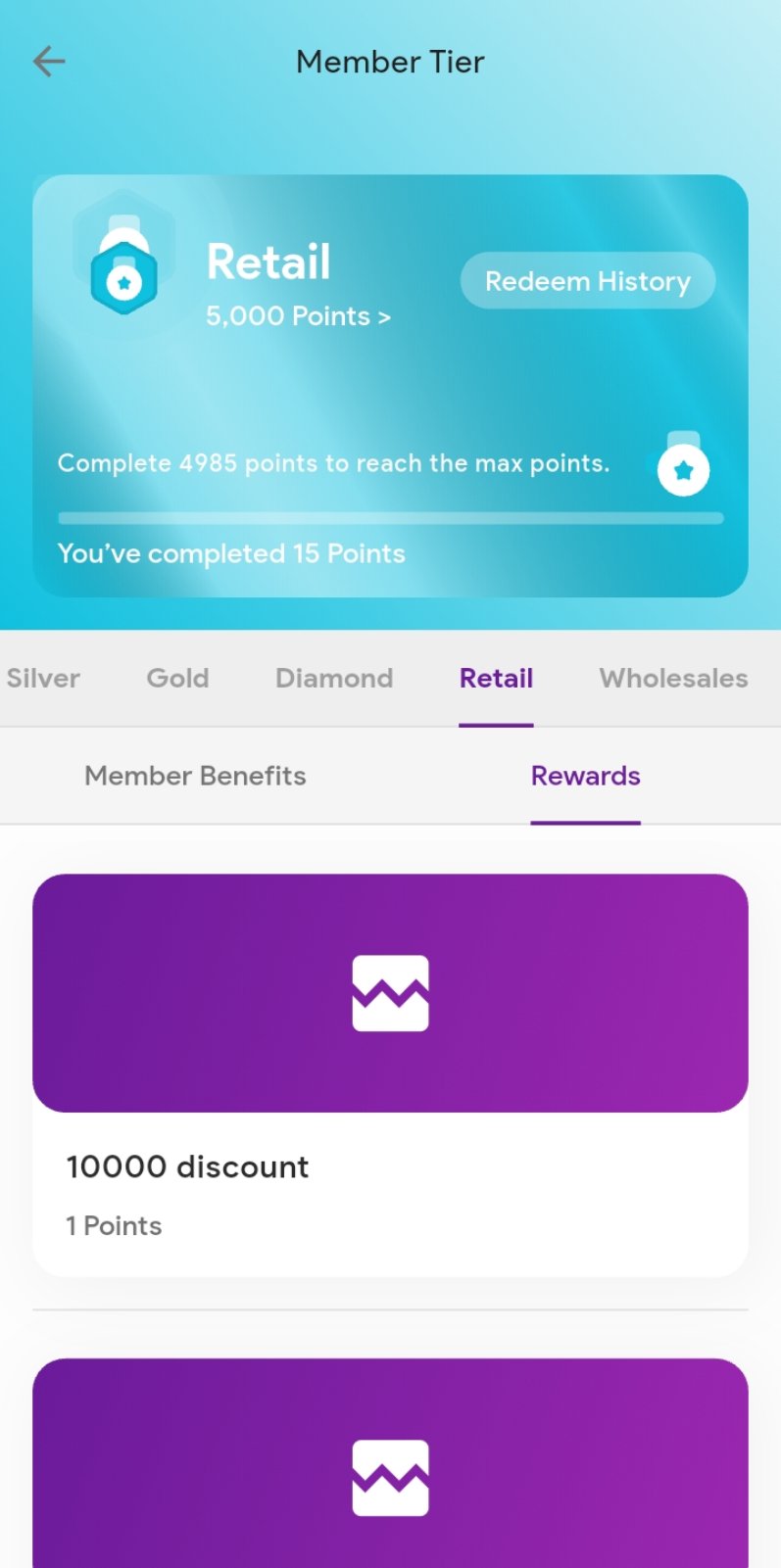The image size is (781, 1568).
Task: Switch to the Wholesales tier tab
Action: (673, 678)
